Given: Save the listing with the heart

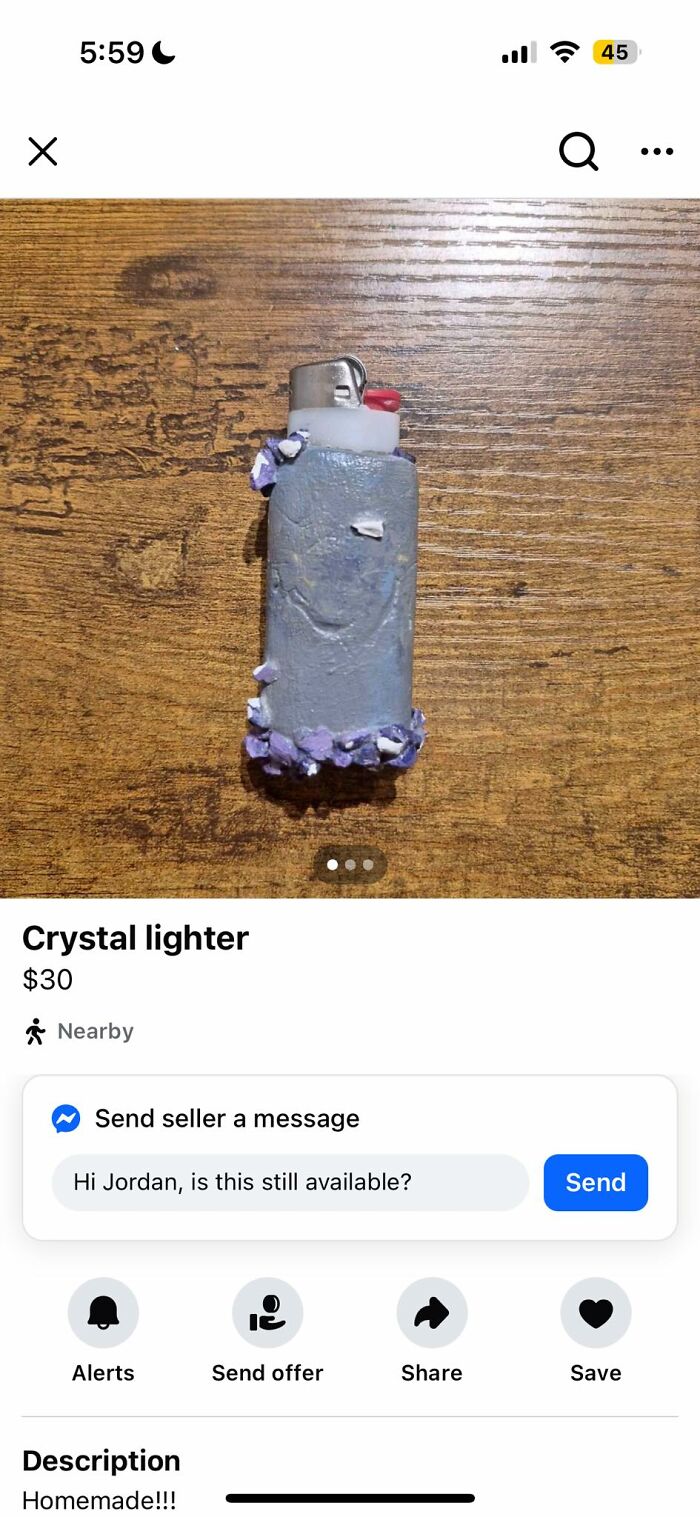Looking at the screenshot, I should click(x=595, y=1313).
